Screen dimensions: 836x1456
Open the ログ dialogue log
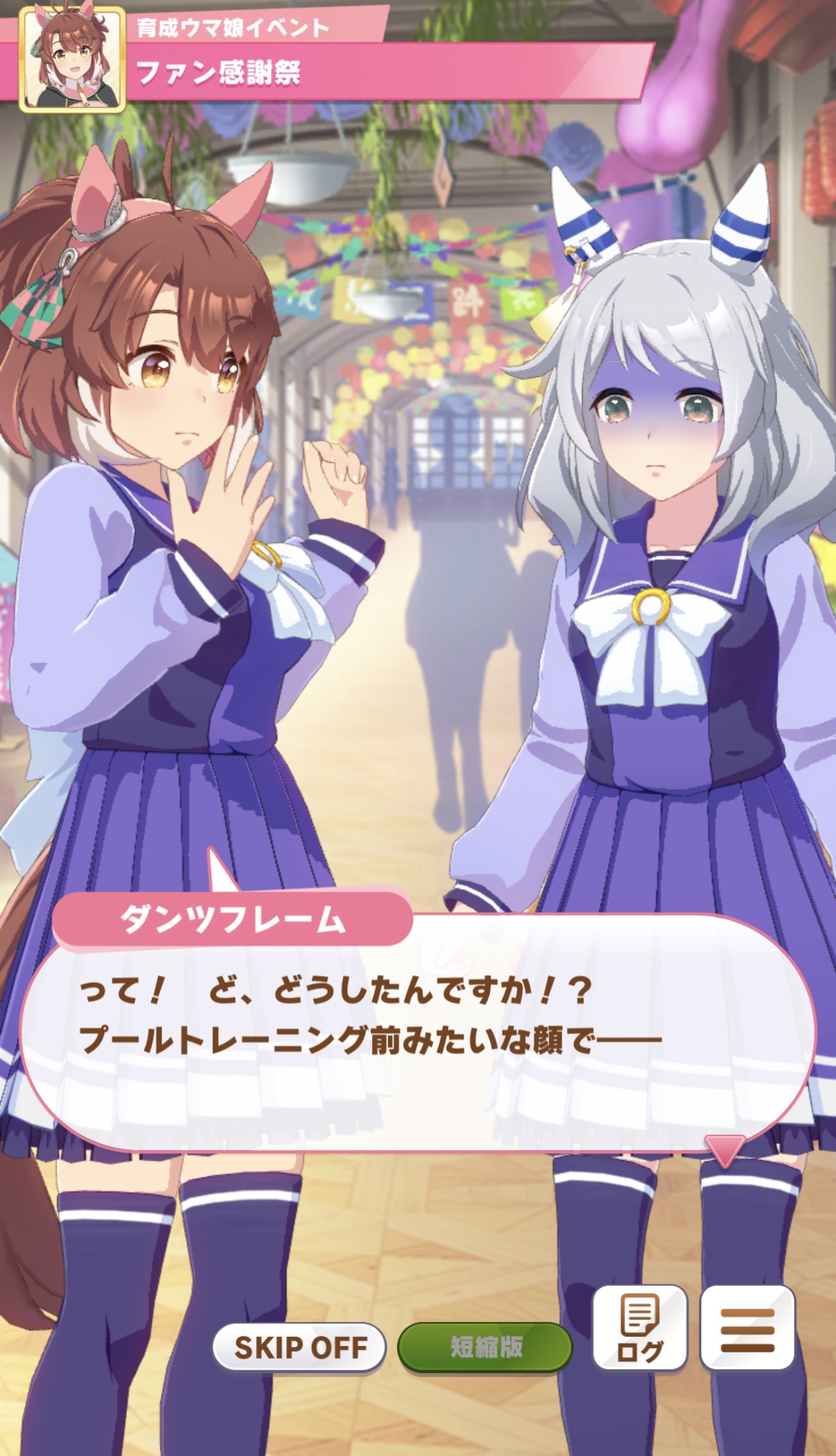coord(640,1328)
